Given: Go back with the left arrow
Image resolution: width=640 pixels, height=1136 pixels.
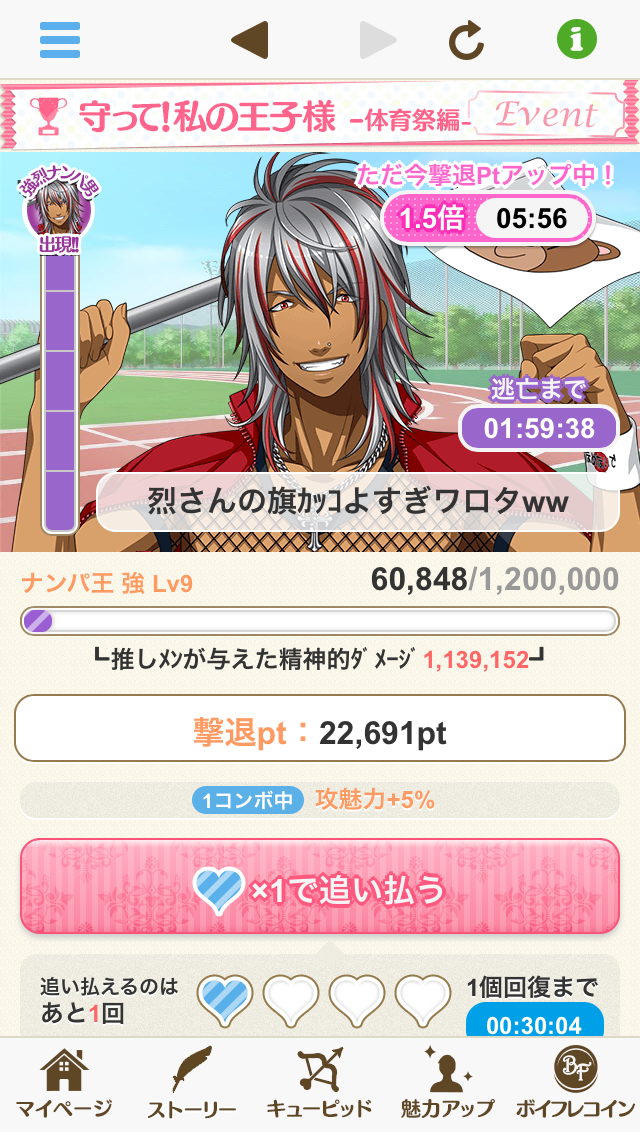Looking at the screenshot, I should coord(250,40).
